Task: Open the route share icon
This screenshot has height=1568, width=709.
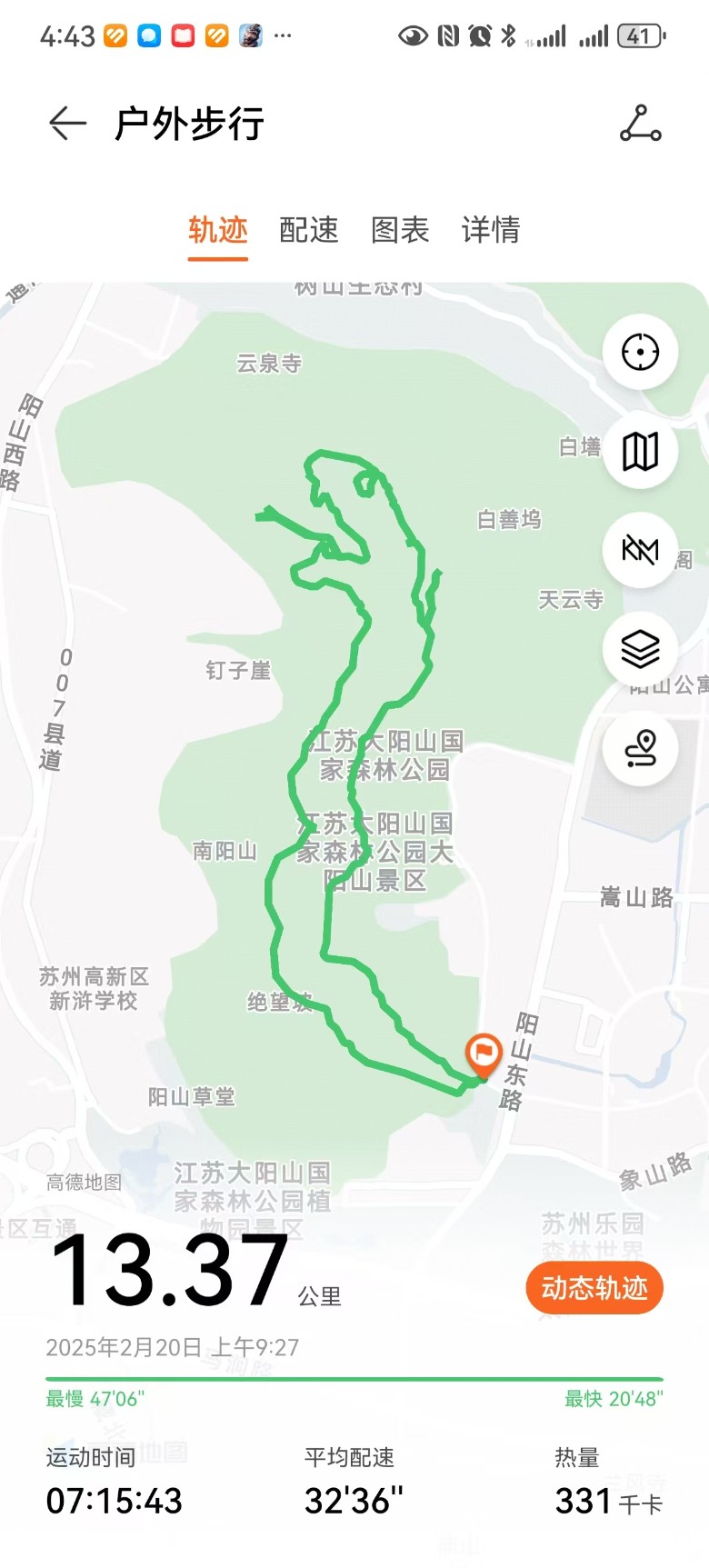Action: 640,124
